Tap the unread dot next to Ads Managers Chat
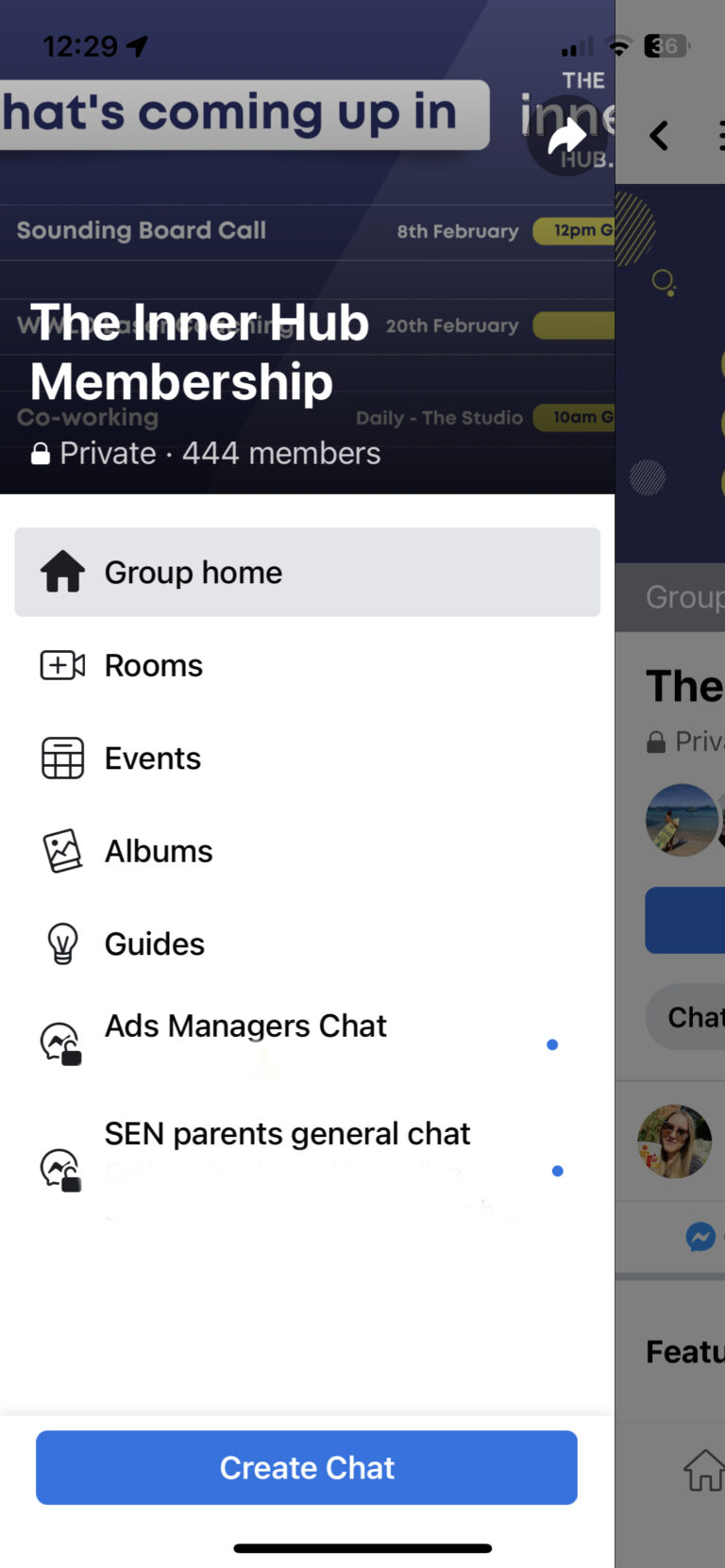Screen dimensions: 725x1568 pyautogui.click(x=552, y=1044)
